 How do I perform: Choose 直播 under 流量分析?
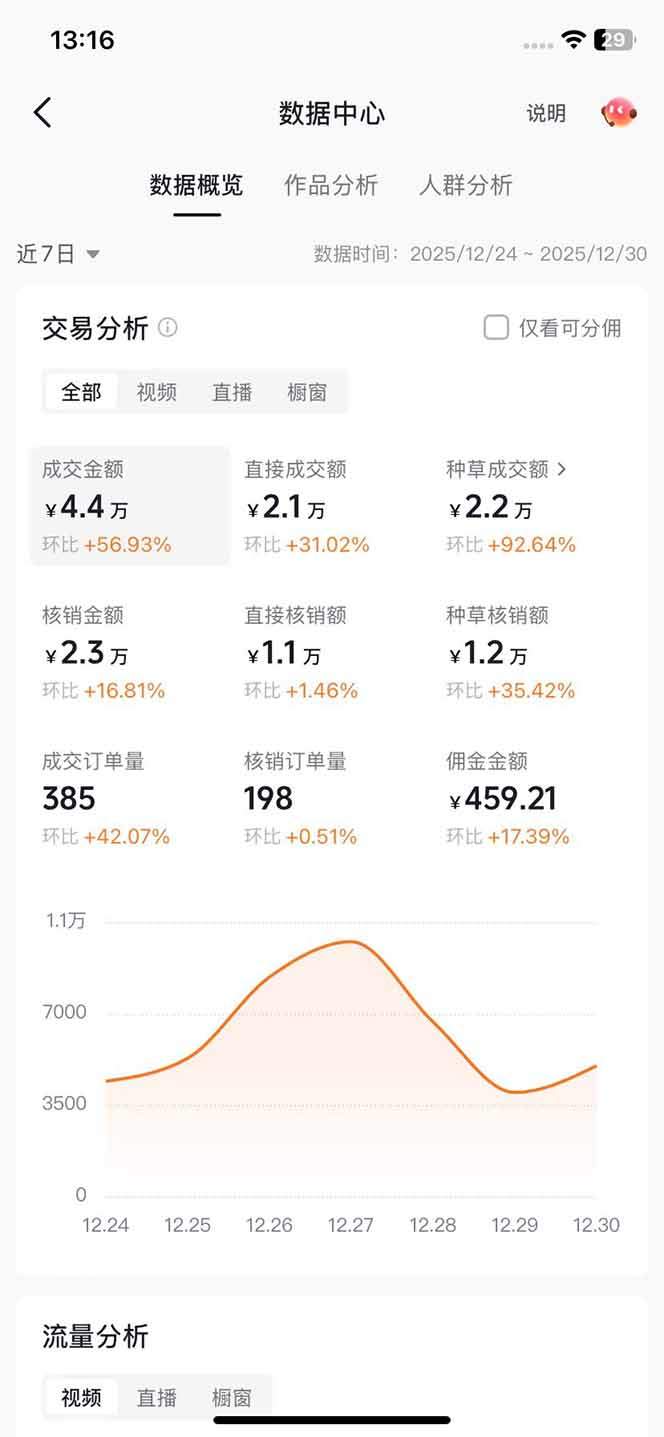point(157,1397)
